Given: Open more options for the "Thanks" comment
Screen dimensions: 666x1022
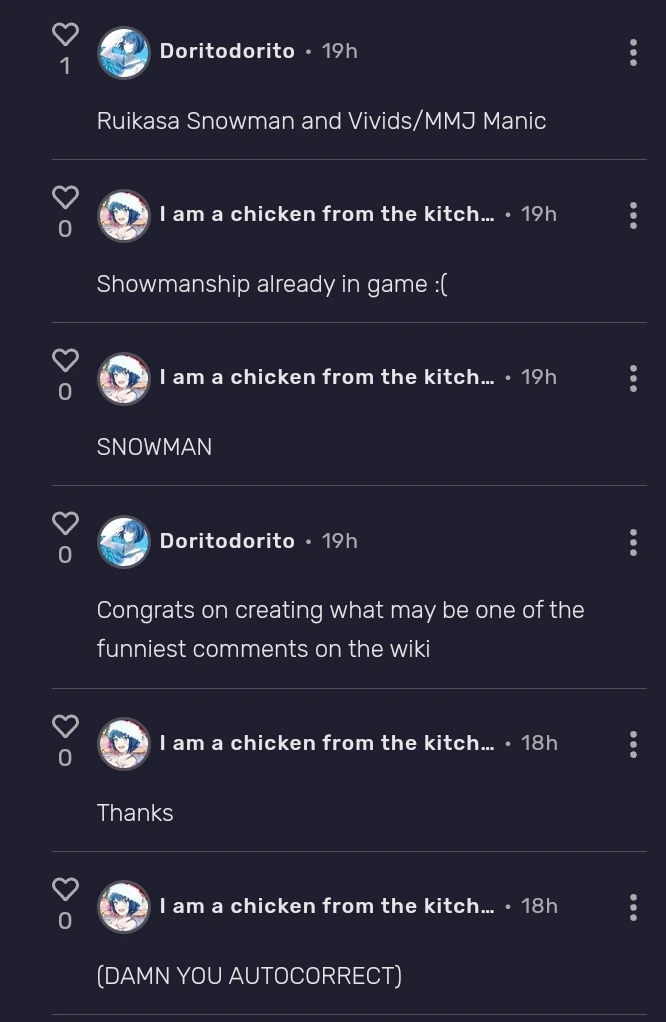Looking at the screenshot, I should pyautogui.click(x=633, y=744).
